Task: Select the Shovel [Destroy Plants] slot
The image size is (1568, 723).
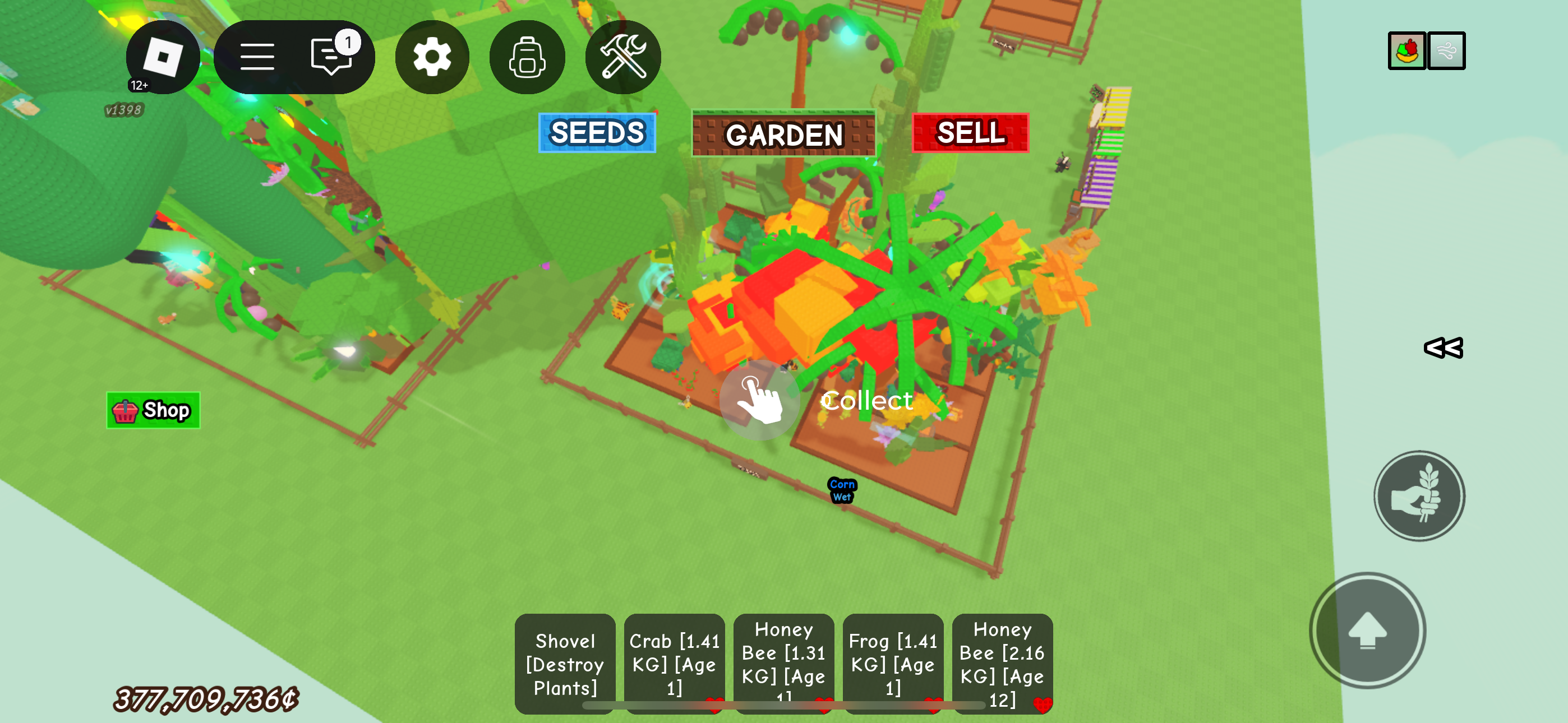Action: coord(565,664)
